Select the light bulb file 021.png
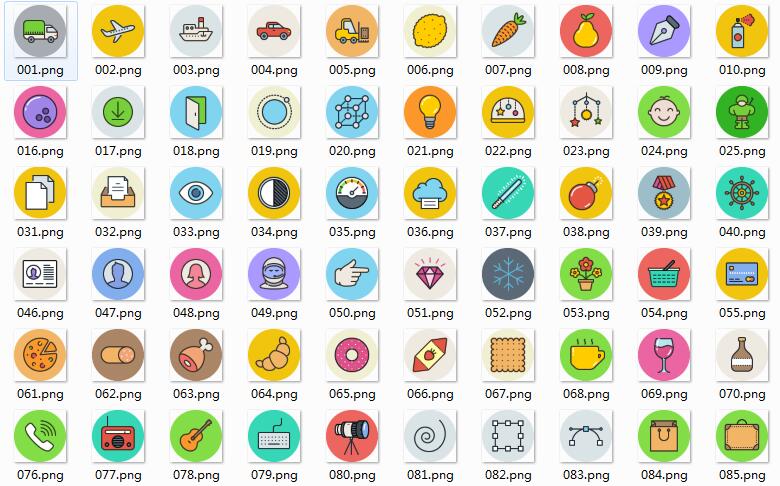Image resolution: width=780 pixels, height=486 pixels. click(430, 112)
